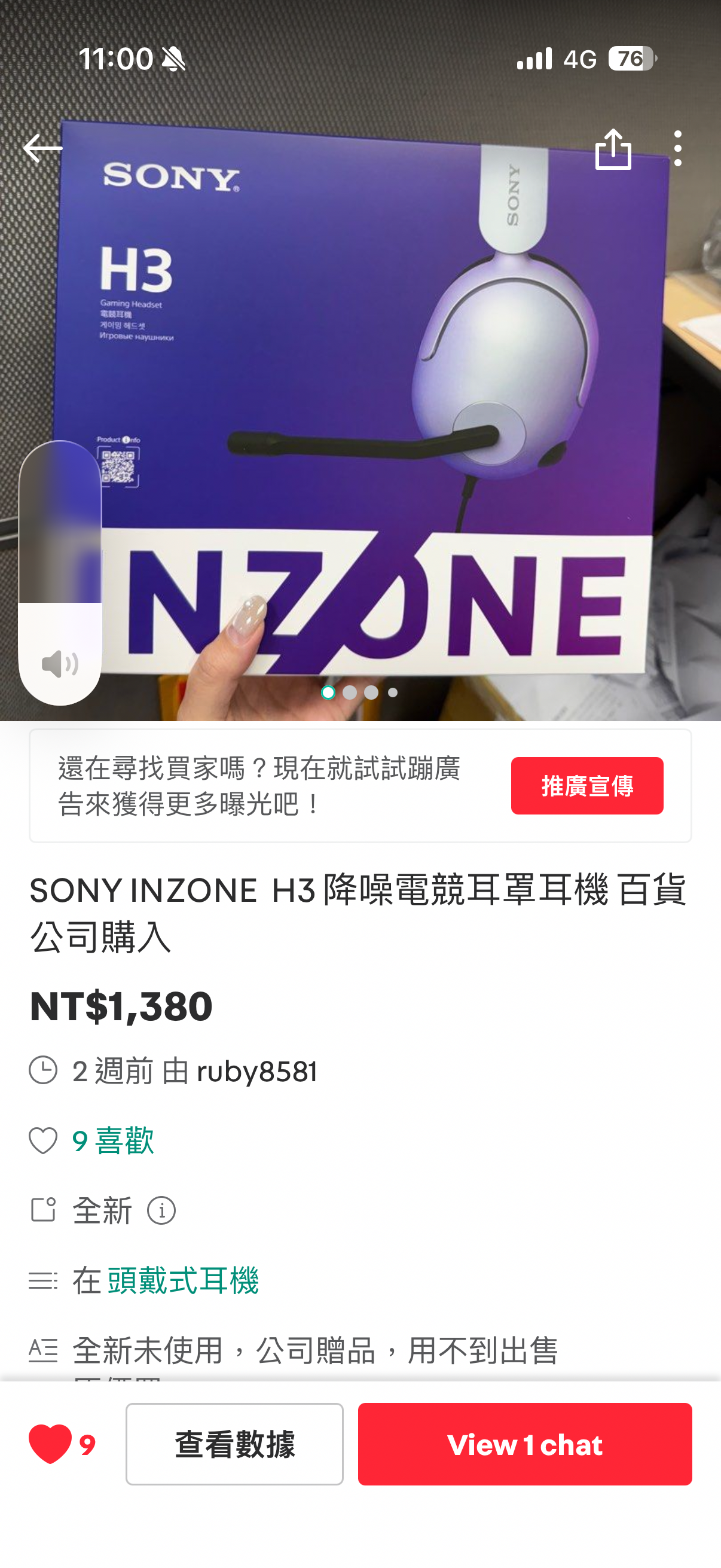Open seller ruby8581's profile
The width and height of the screenshot is (721, 1568).
tap(256, 1070)
